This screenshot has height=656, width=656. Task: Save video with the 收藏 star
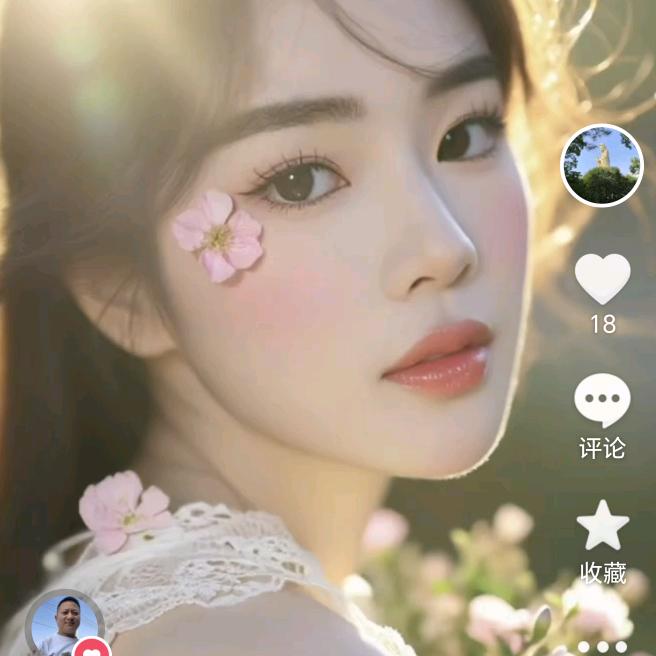(x=602, y=526)
